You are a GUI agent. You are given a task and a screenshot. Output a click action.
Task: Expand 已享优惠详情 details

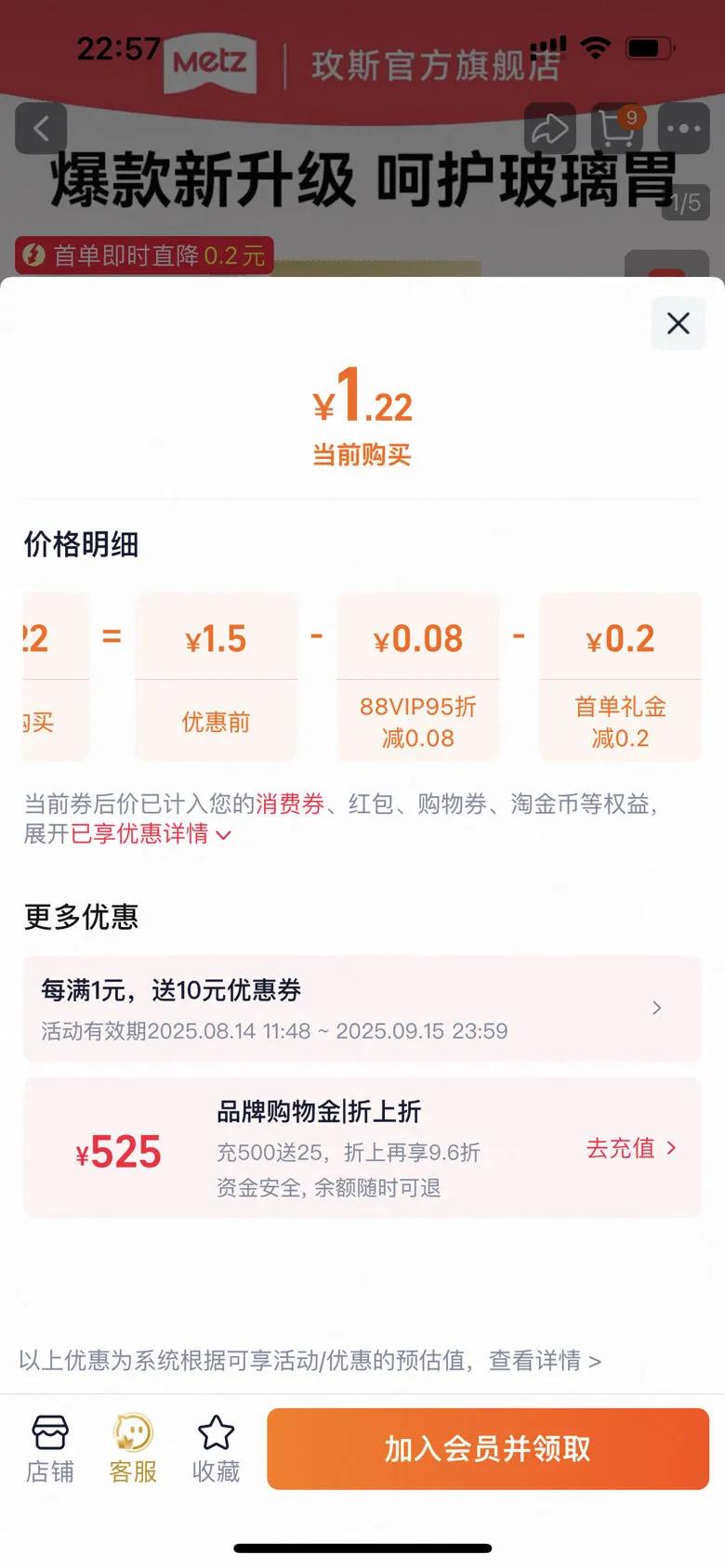coord(151,833)
